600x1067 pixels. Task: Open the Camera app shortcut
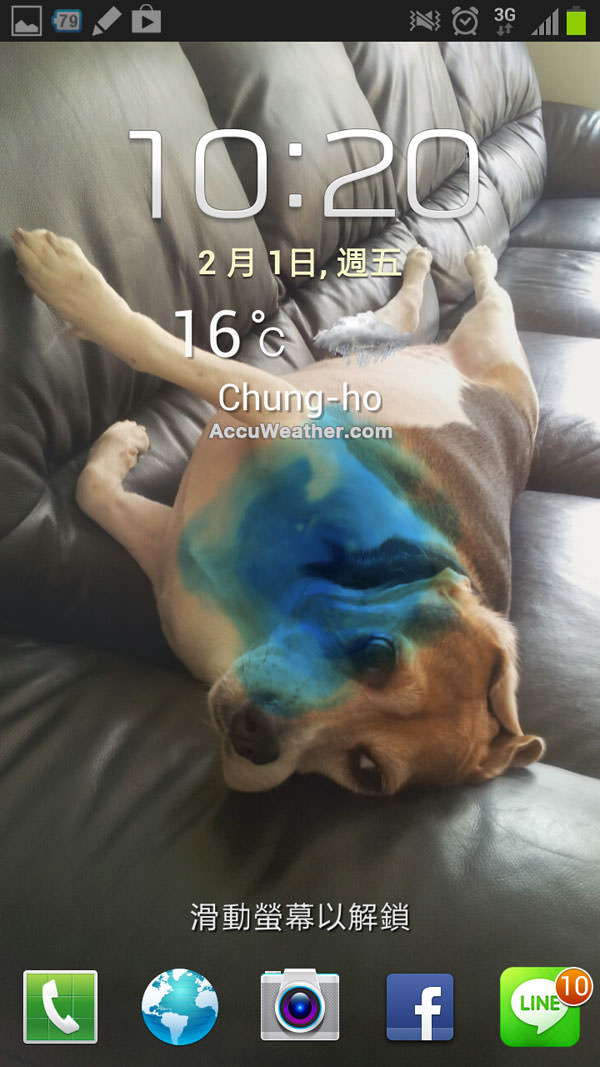pyautogui.click(x=300, y=1007)
